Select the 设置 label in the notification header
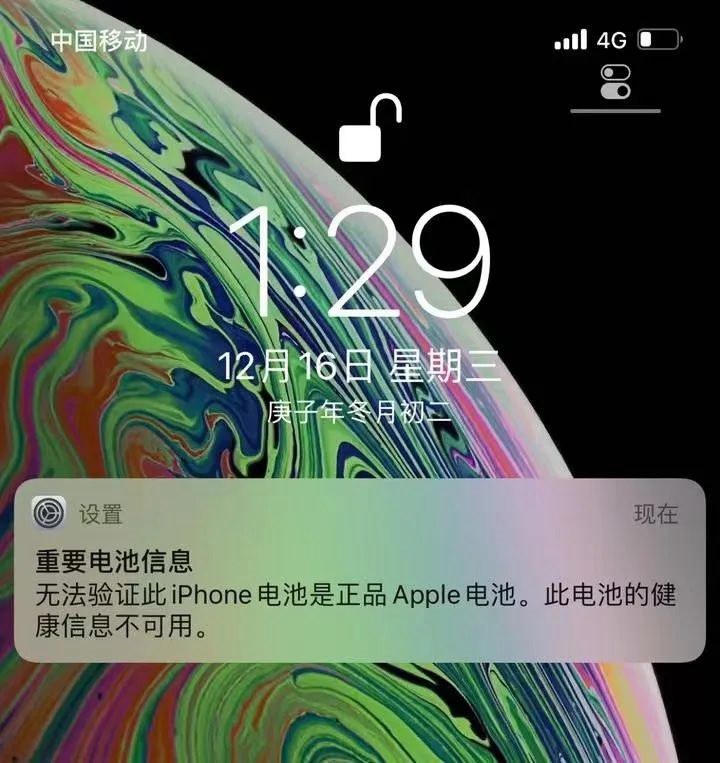 coord(100,512)
